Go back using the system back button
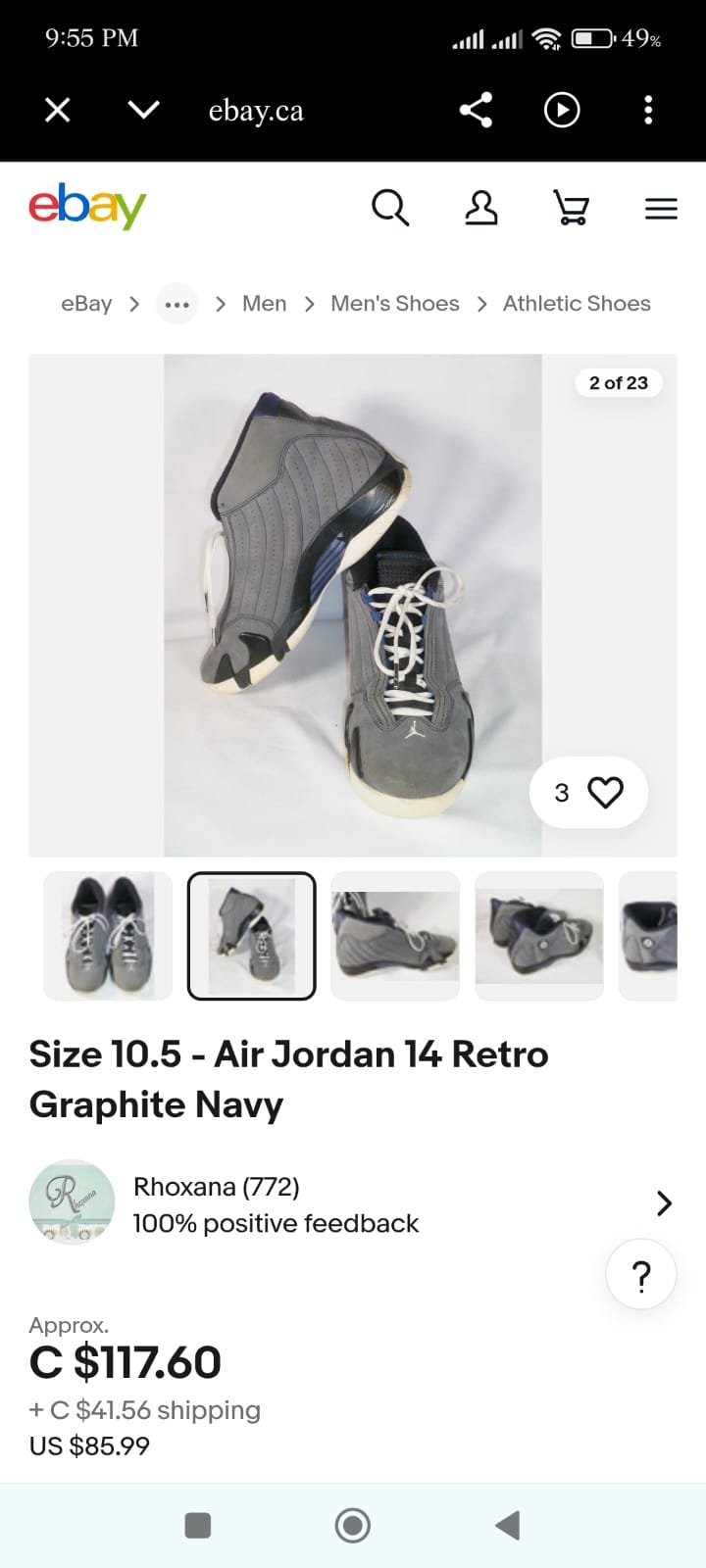706x1568 pixels. pos(507,1525)
